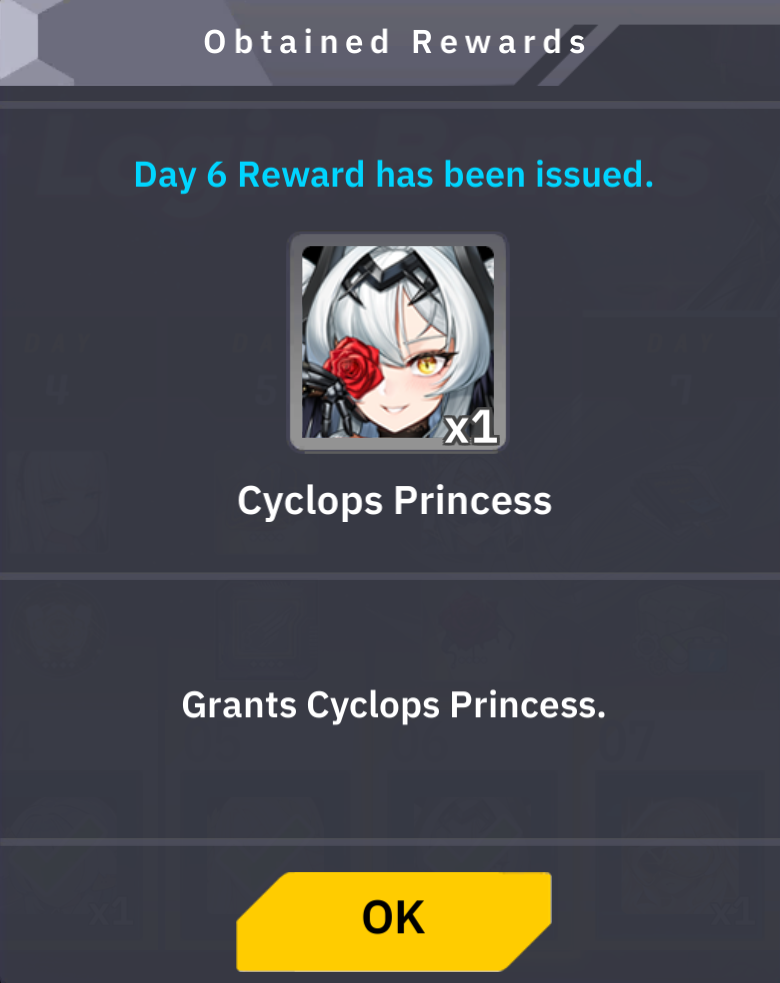Image resolution: width=780 pixels, height=983 pixels.
Task: Open the Cyclops Princess reward icon
Action: pyautogui.click(x=398, y=342)
